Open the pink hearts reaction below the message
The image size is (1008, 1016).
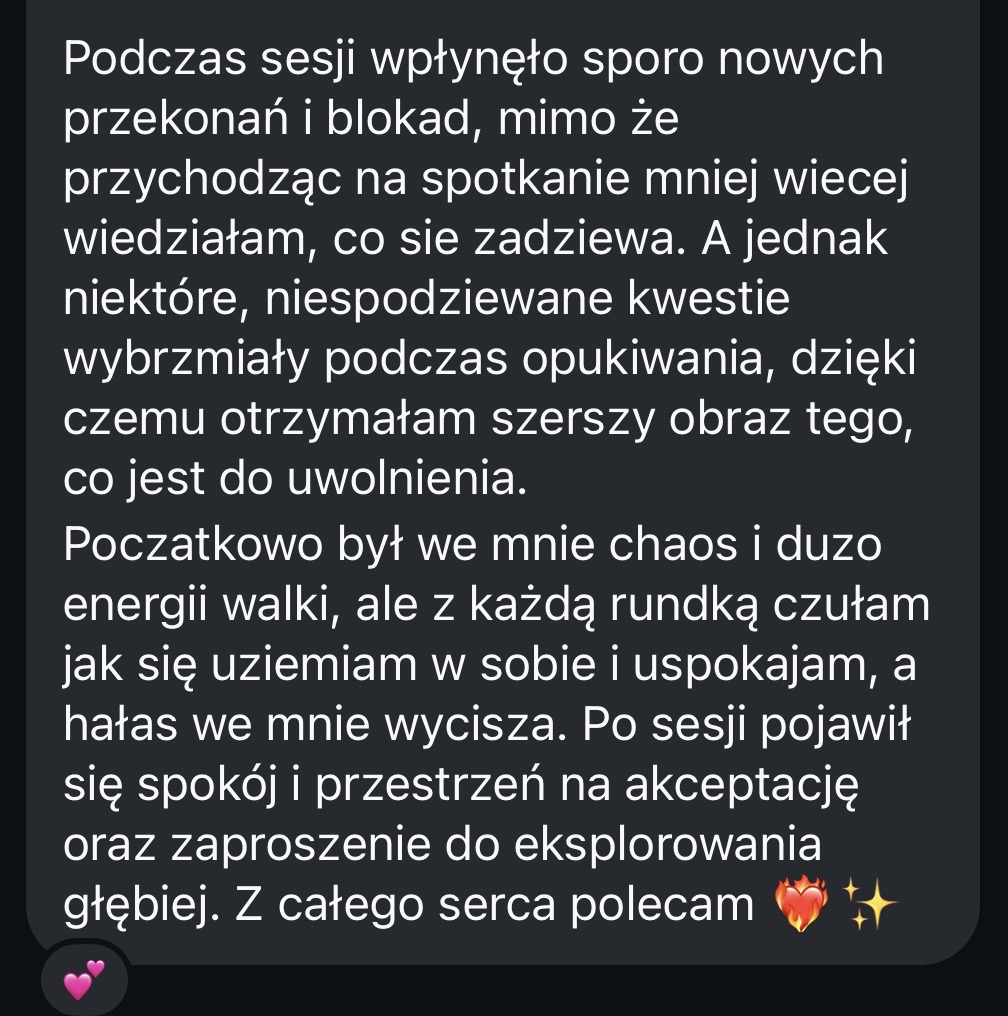[x=84, y=979]
